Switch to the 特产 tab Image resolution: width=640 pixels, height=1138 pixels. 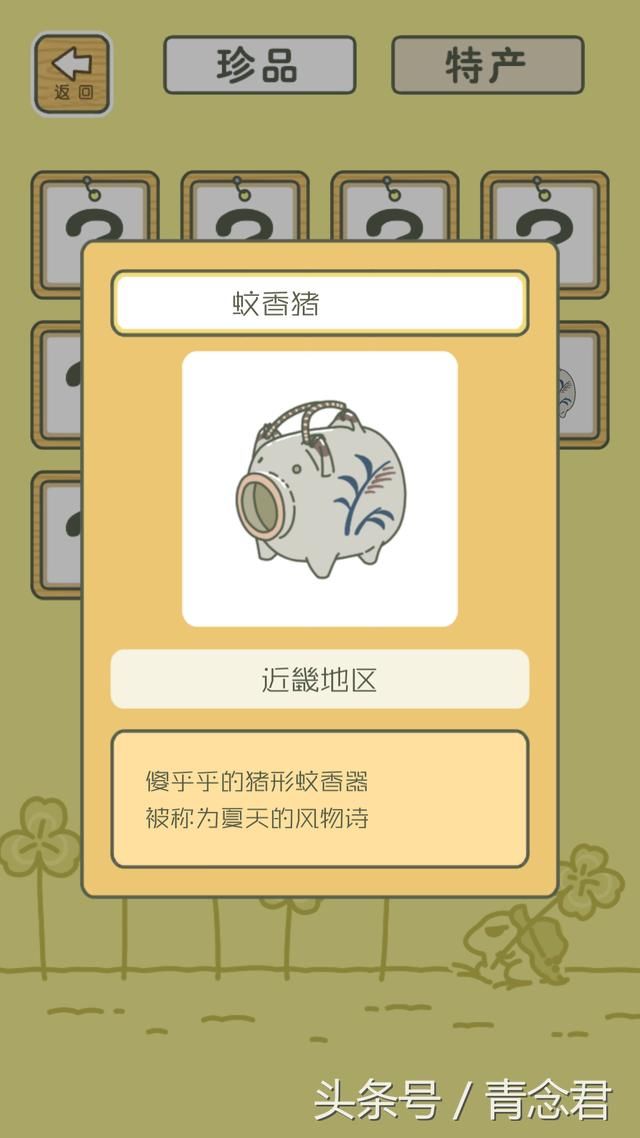point(487,65)
